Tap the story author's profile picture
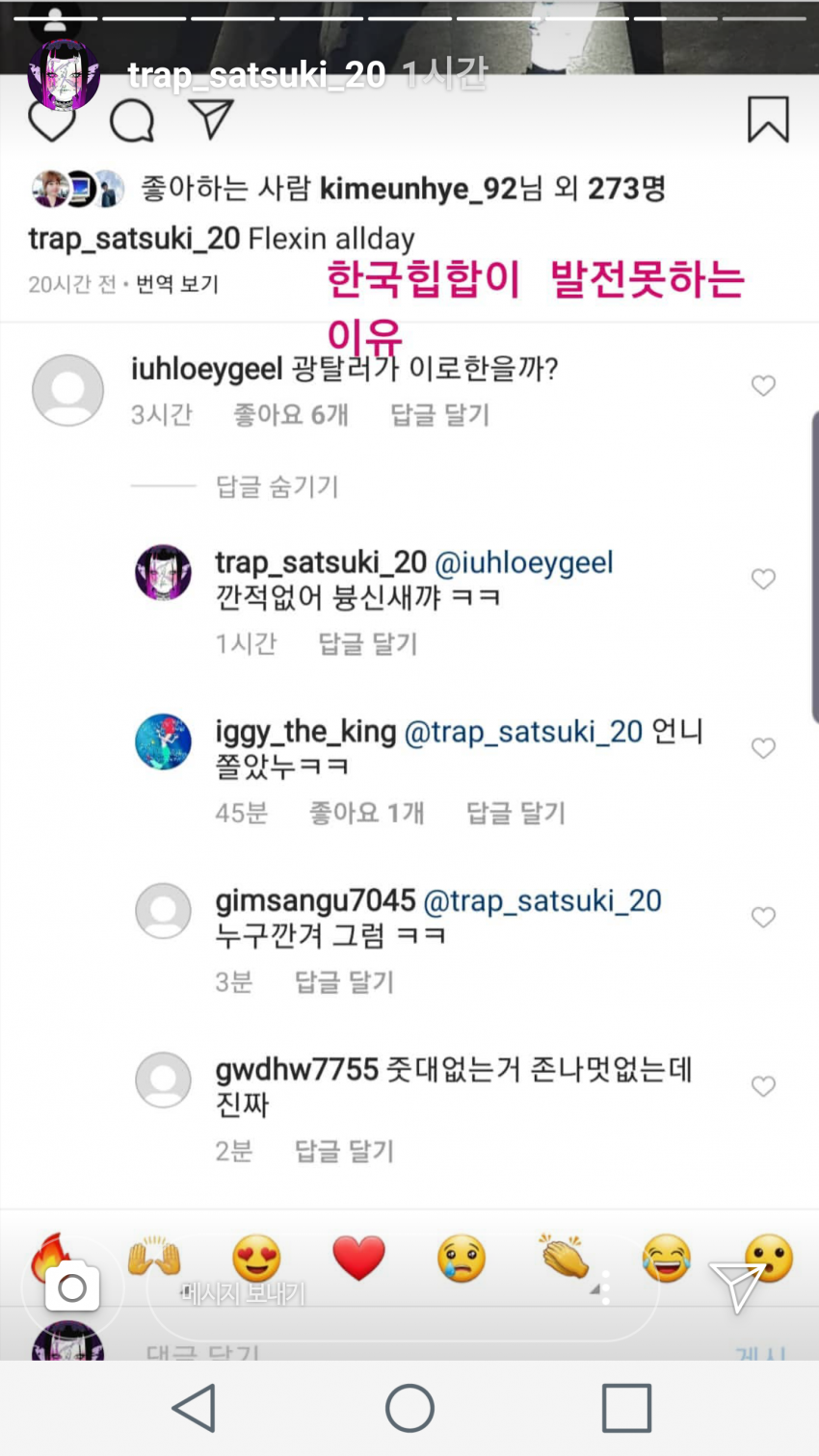 pyautogui.click(x=64, y=75)
